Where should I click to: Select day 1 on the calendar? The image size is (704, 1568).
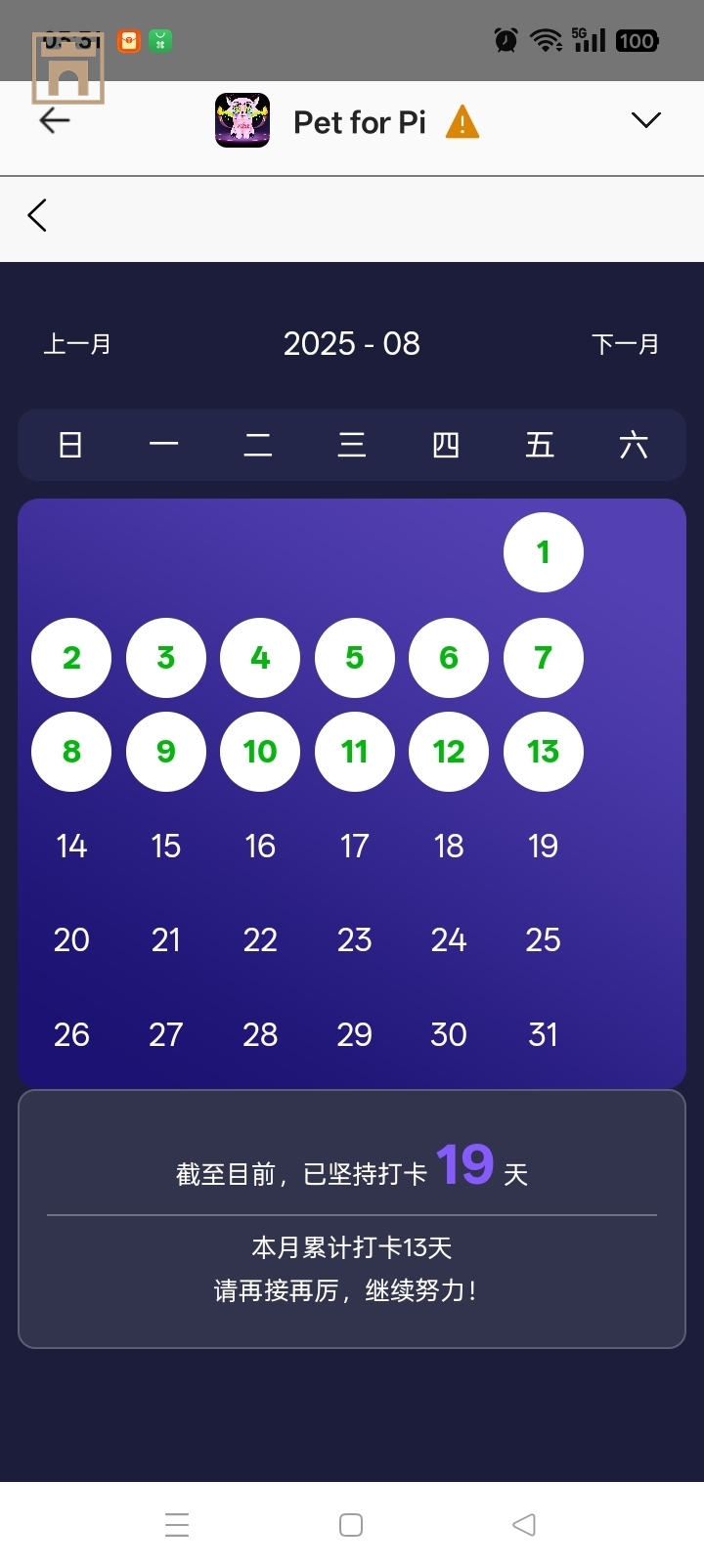point(543,552)
